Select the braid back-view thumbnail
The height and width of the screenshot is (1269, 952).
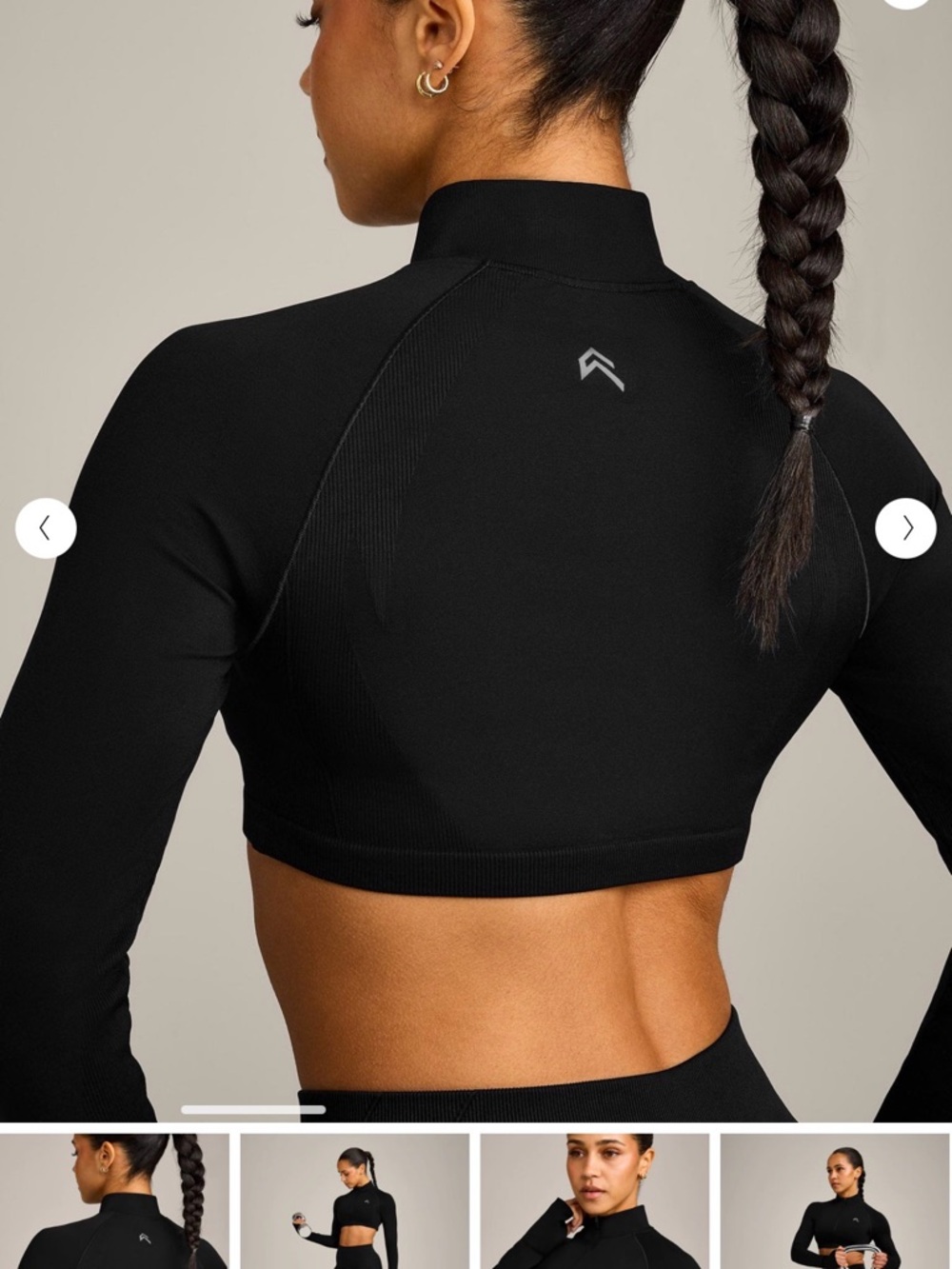click(114, 1200)
